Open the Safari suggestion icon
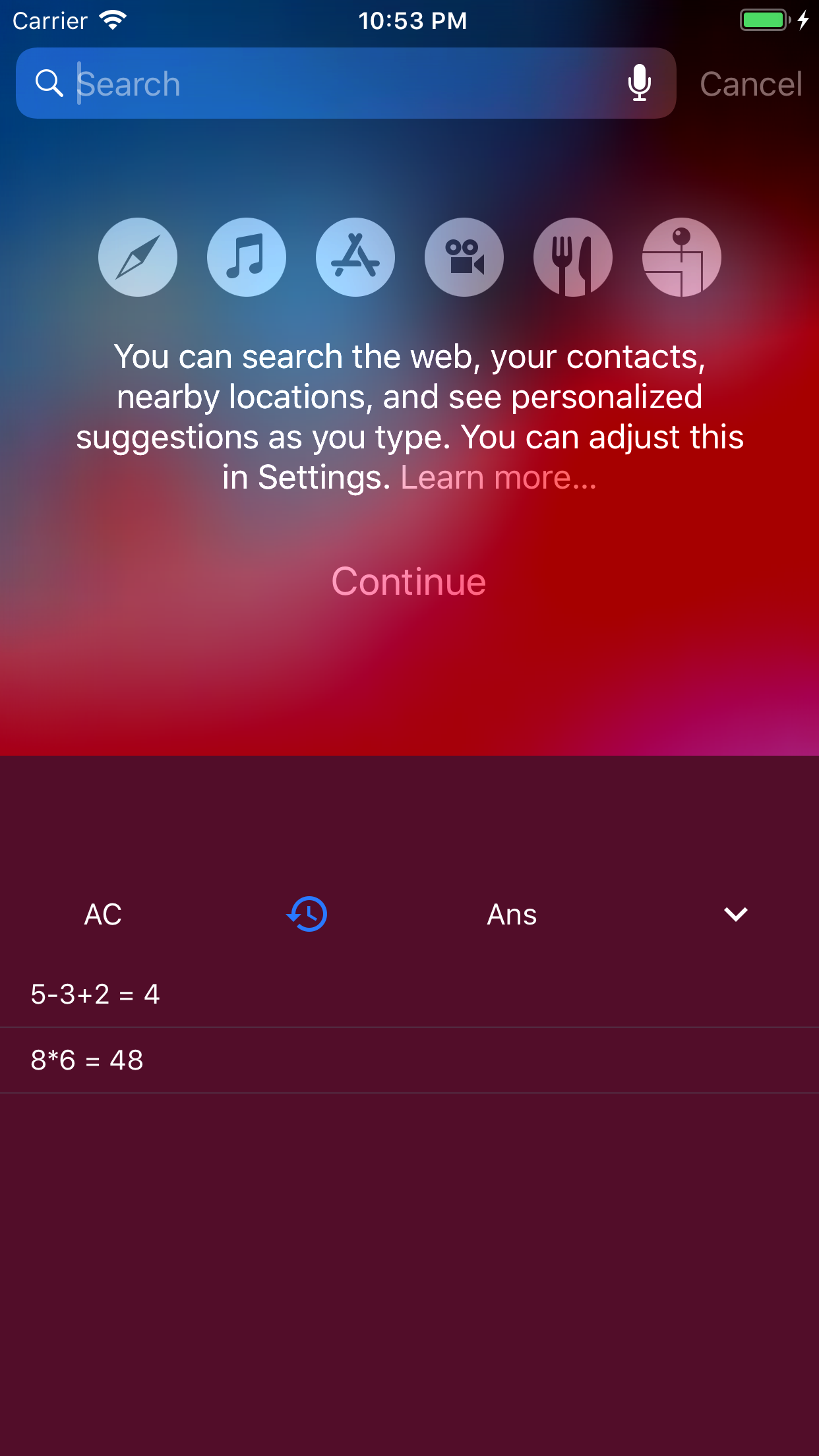This screenshot has height=1456, width=819. click(x=137, y=257)
